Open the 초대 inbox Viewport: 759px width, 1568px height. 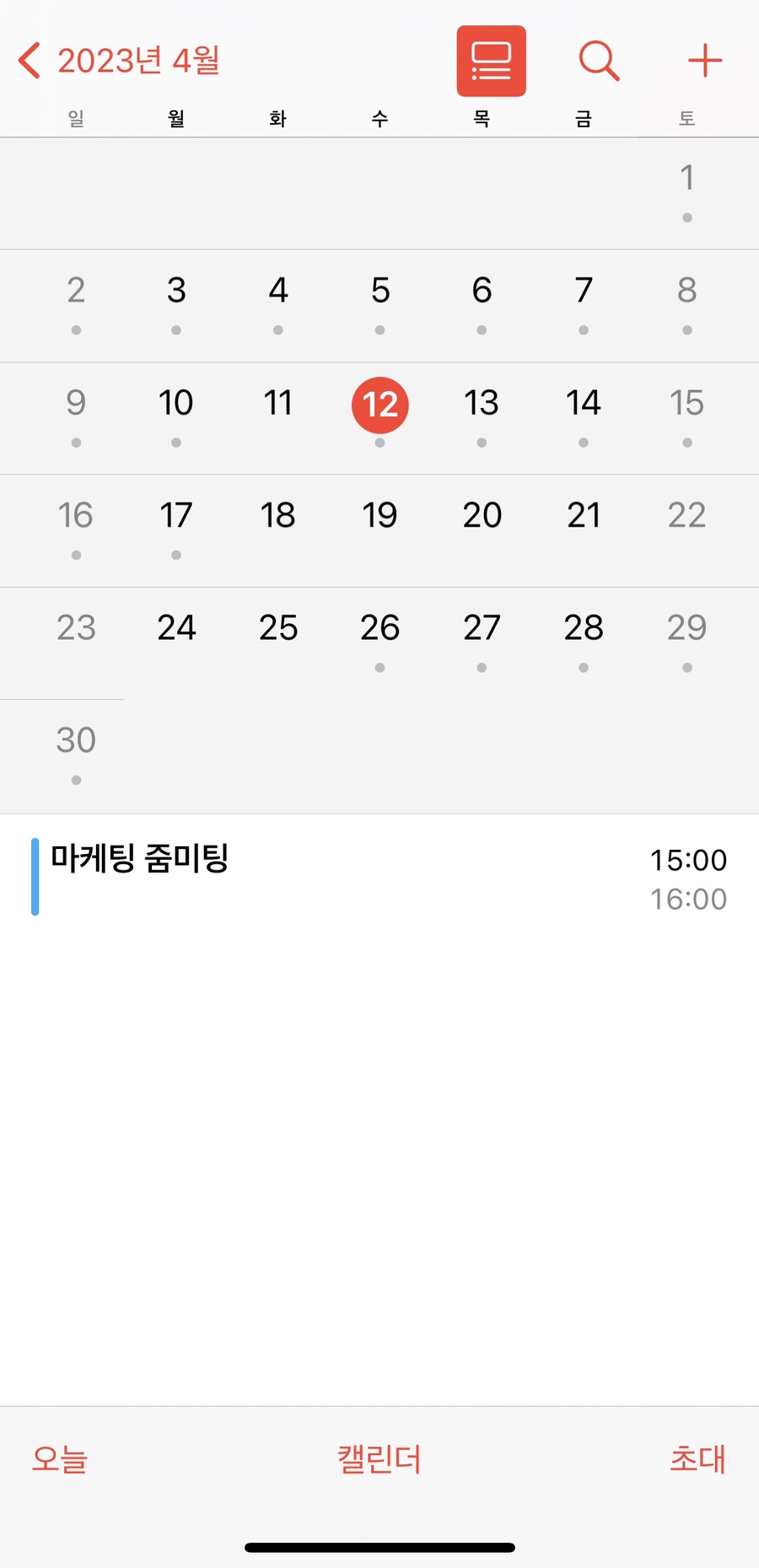point(697,1459)
